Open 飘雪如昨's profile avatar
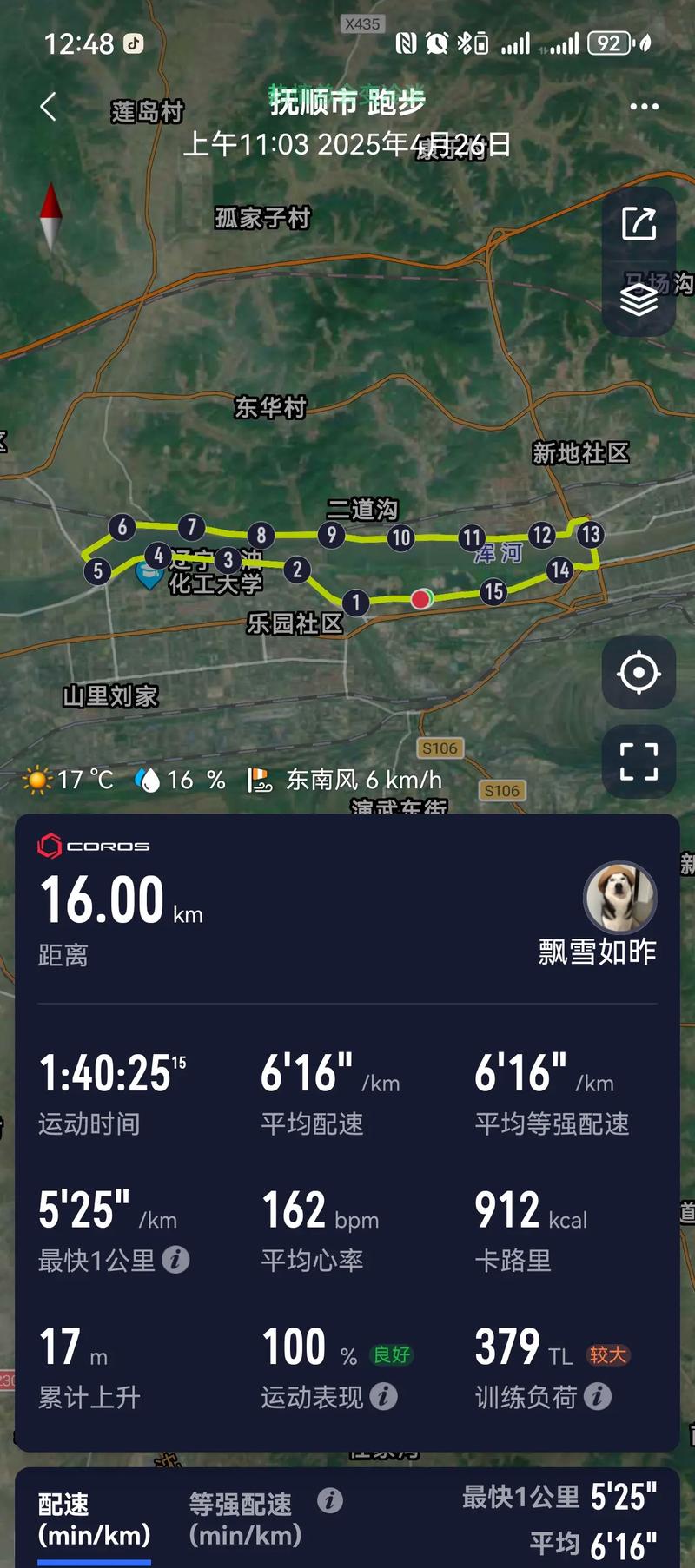Viewport: 695px width, 1568px height. 620,897
